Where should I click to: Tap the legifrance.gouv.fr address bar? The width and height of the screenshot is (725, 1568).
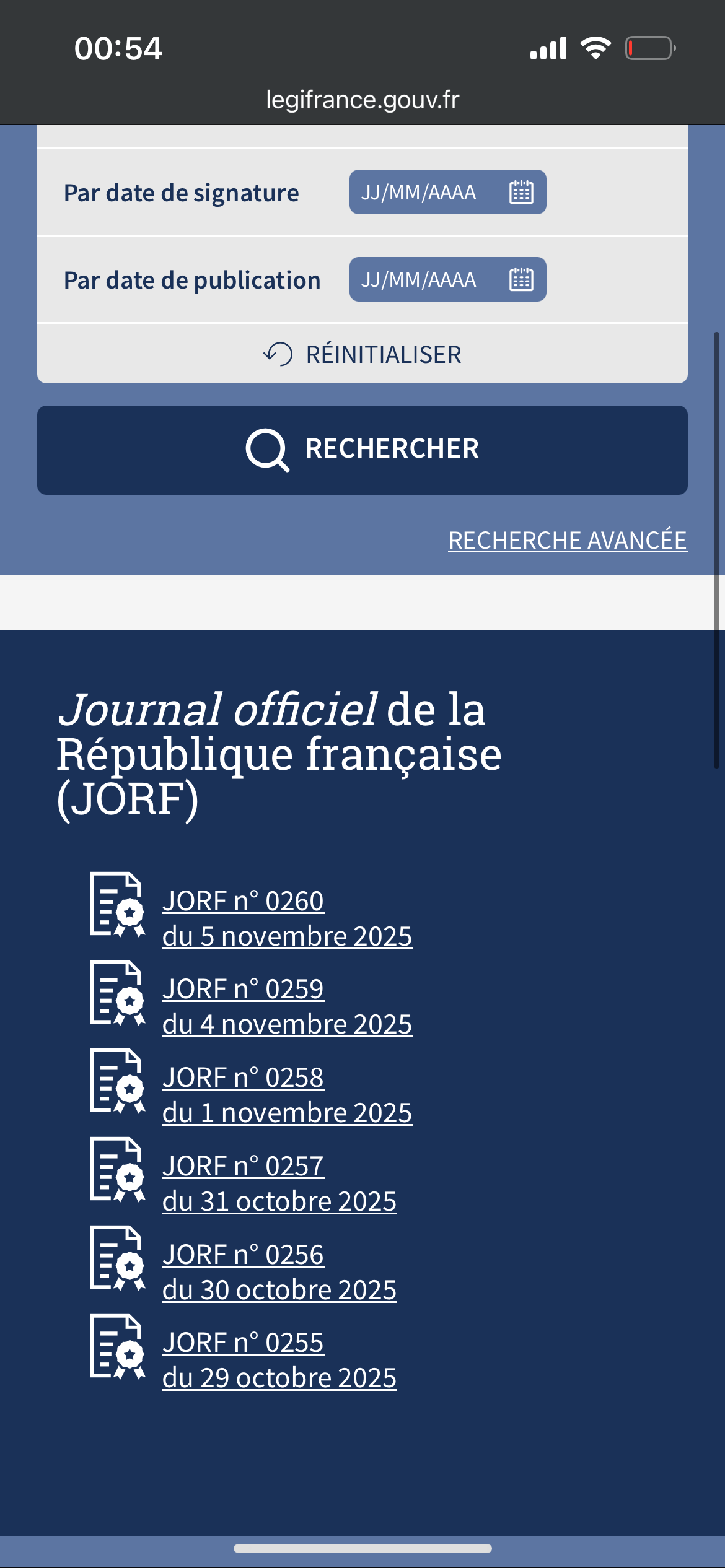pos(362,100)
